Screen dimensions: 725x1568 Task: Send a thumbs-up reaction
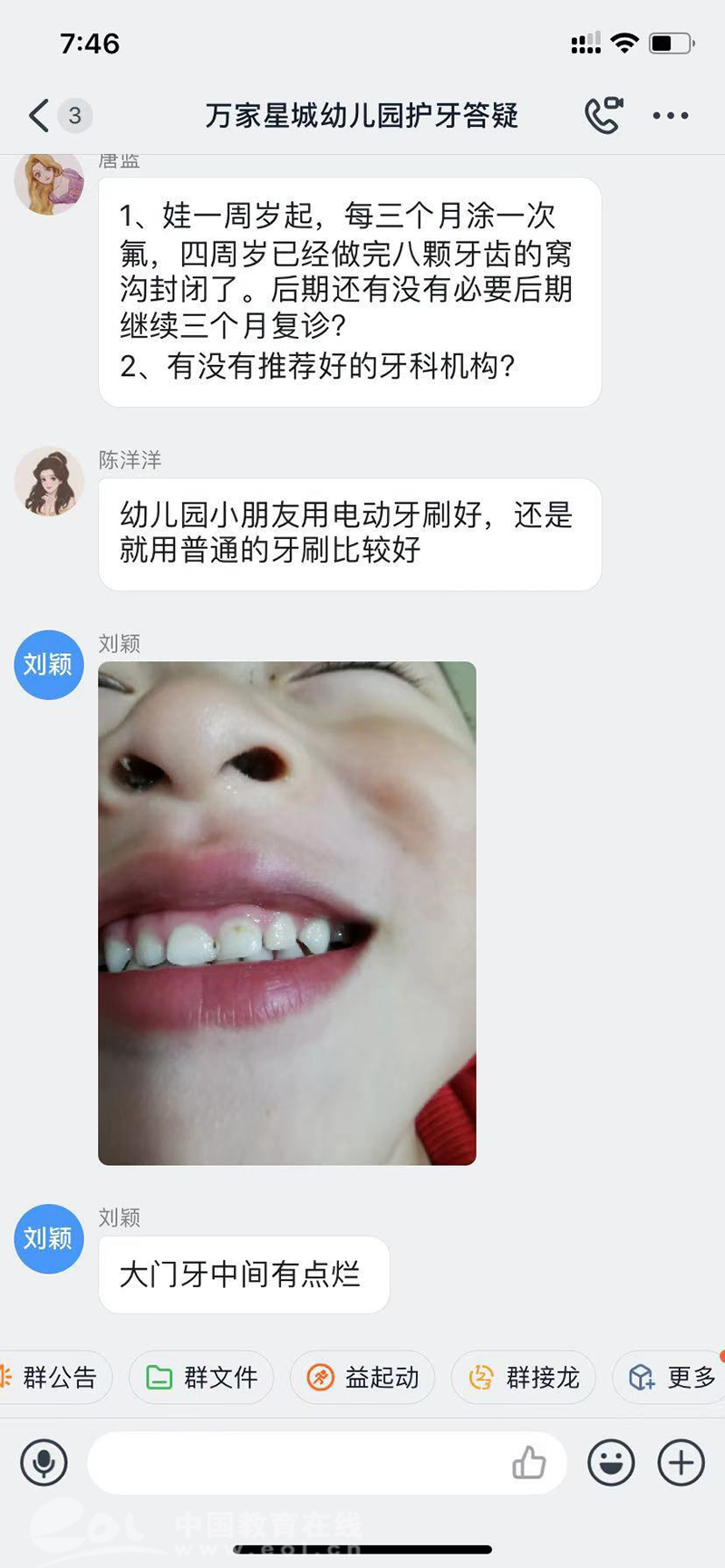[x=528, y=1462]
